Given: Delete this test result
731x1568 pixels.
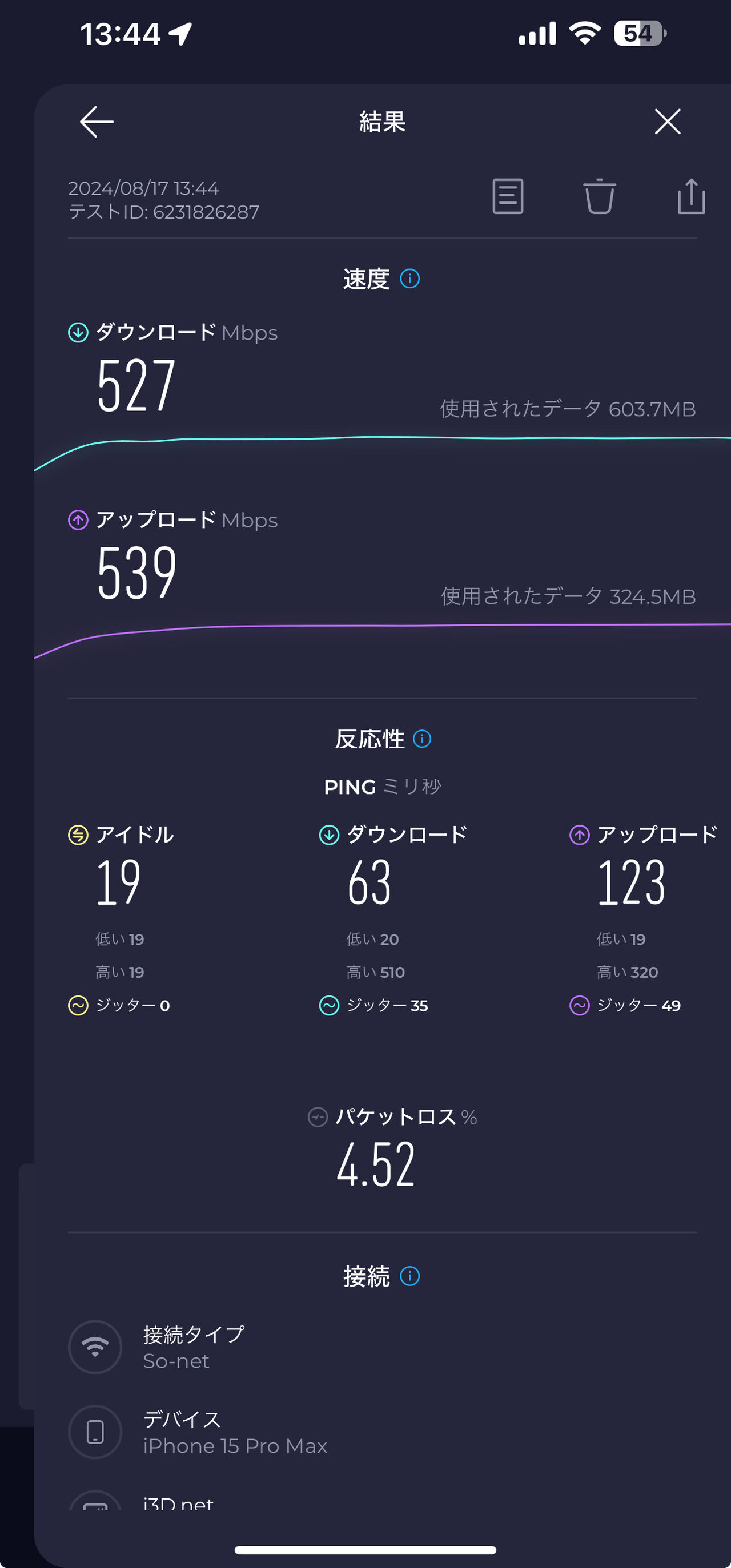Looking at the screenshot, I should tap(600, 196).
